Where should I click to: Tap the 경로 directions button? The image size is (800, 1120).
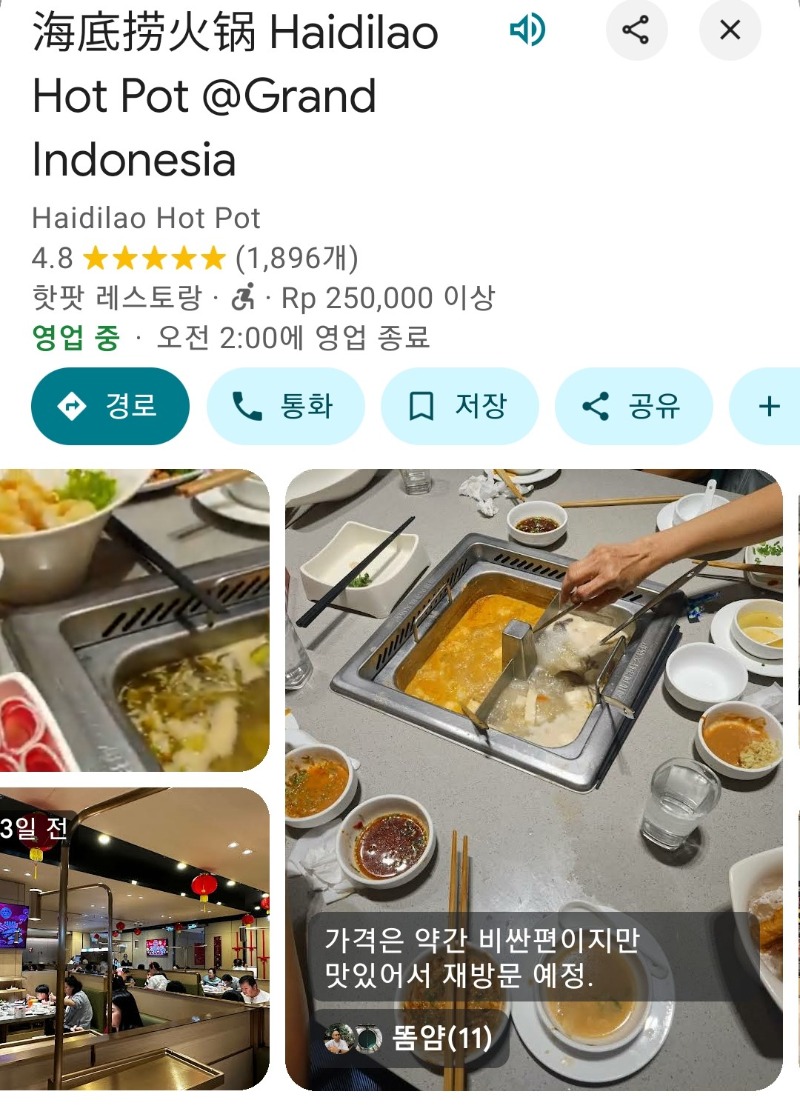(x=110, y=406)
